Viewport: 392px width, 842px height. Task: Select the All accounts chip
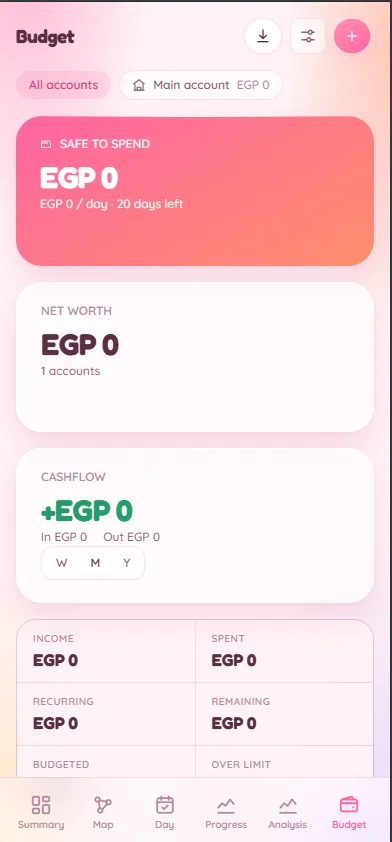[x=63, y=85]
